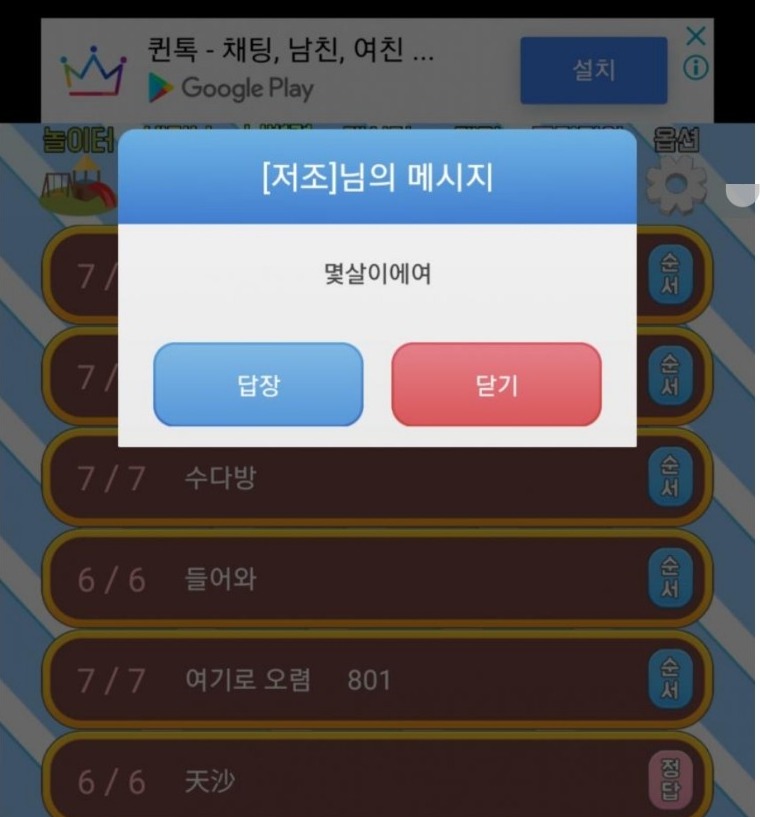Install the 퀸톡 app from the ad

click(593, 71)
